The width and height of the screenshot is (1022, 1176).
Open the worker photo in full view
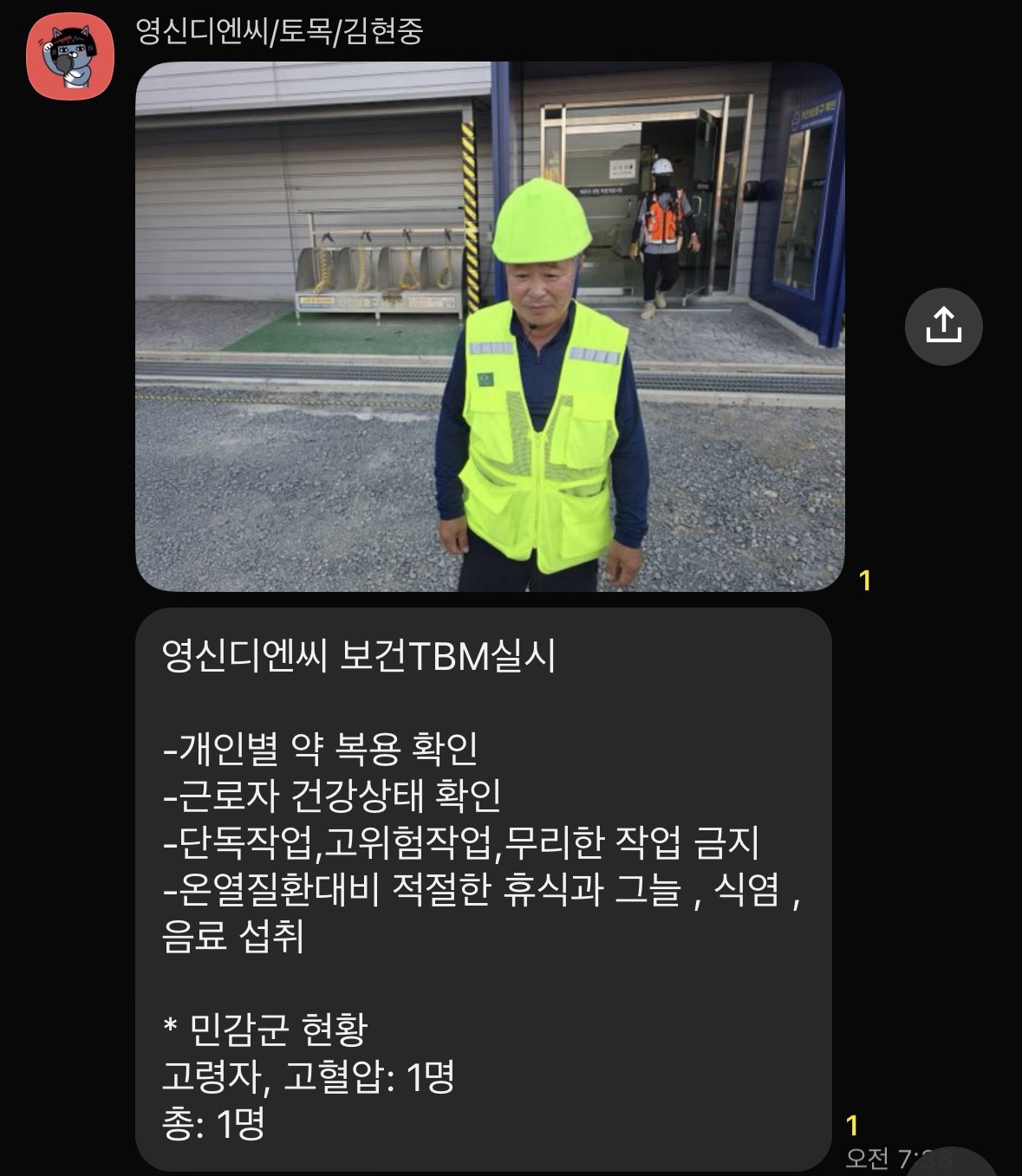(490, 327)
